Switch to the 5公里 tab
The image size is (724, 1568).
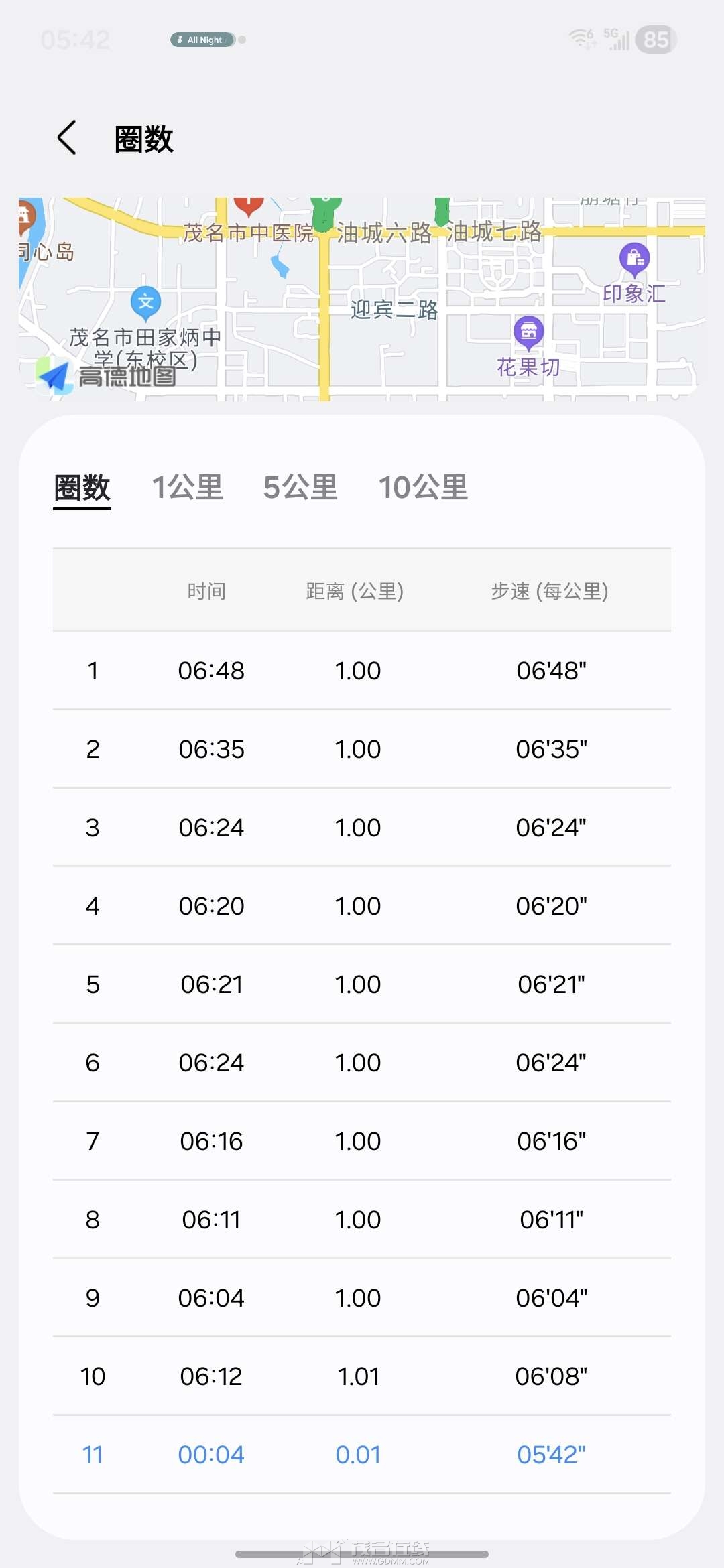(x=300, y=487)
